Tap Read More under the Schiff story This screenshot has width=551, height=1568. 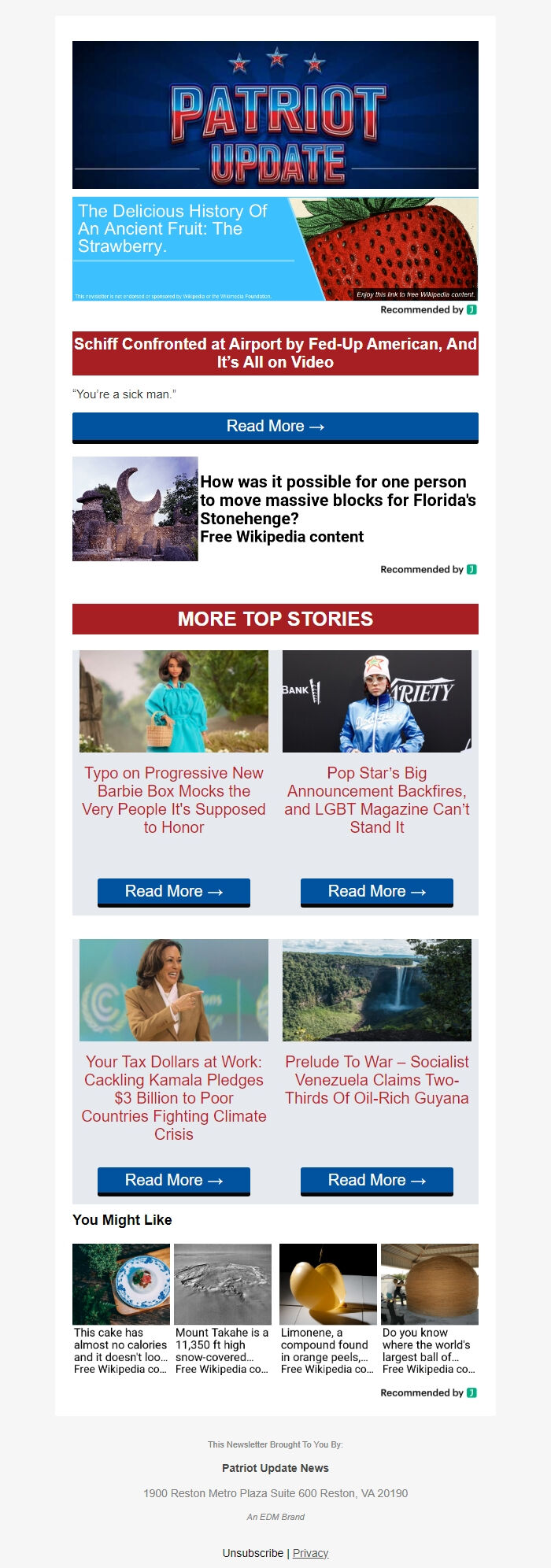(275, 427)
